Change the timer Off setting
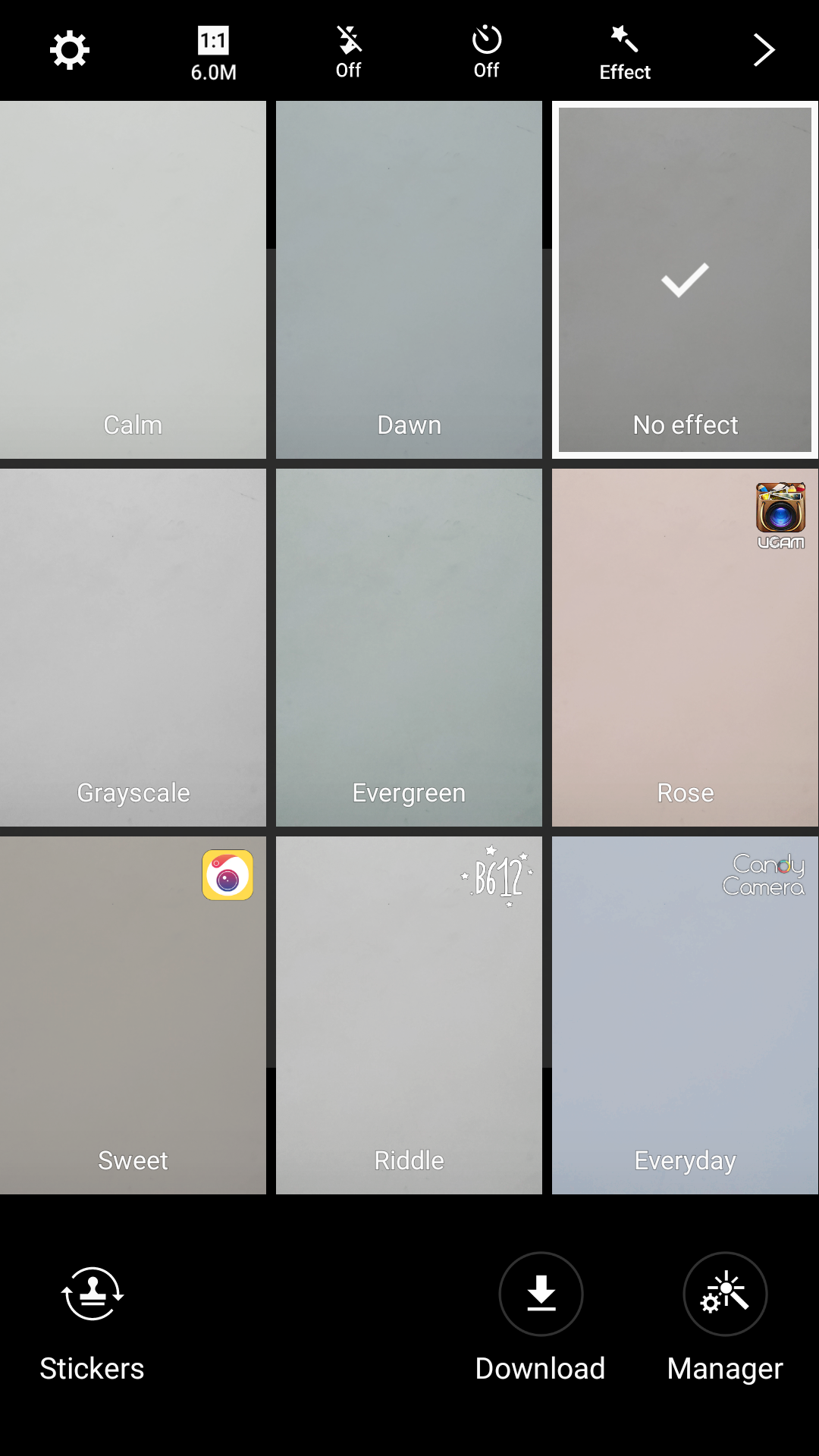Image resolution: width=819 pixels, height=1456 pixels. coord(486,52)
